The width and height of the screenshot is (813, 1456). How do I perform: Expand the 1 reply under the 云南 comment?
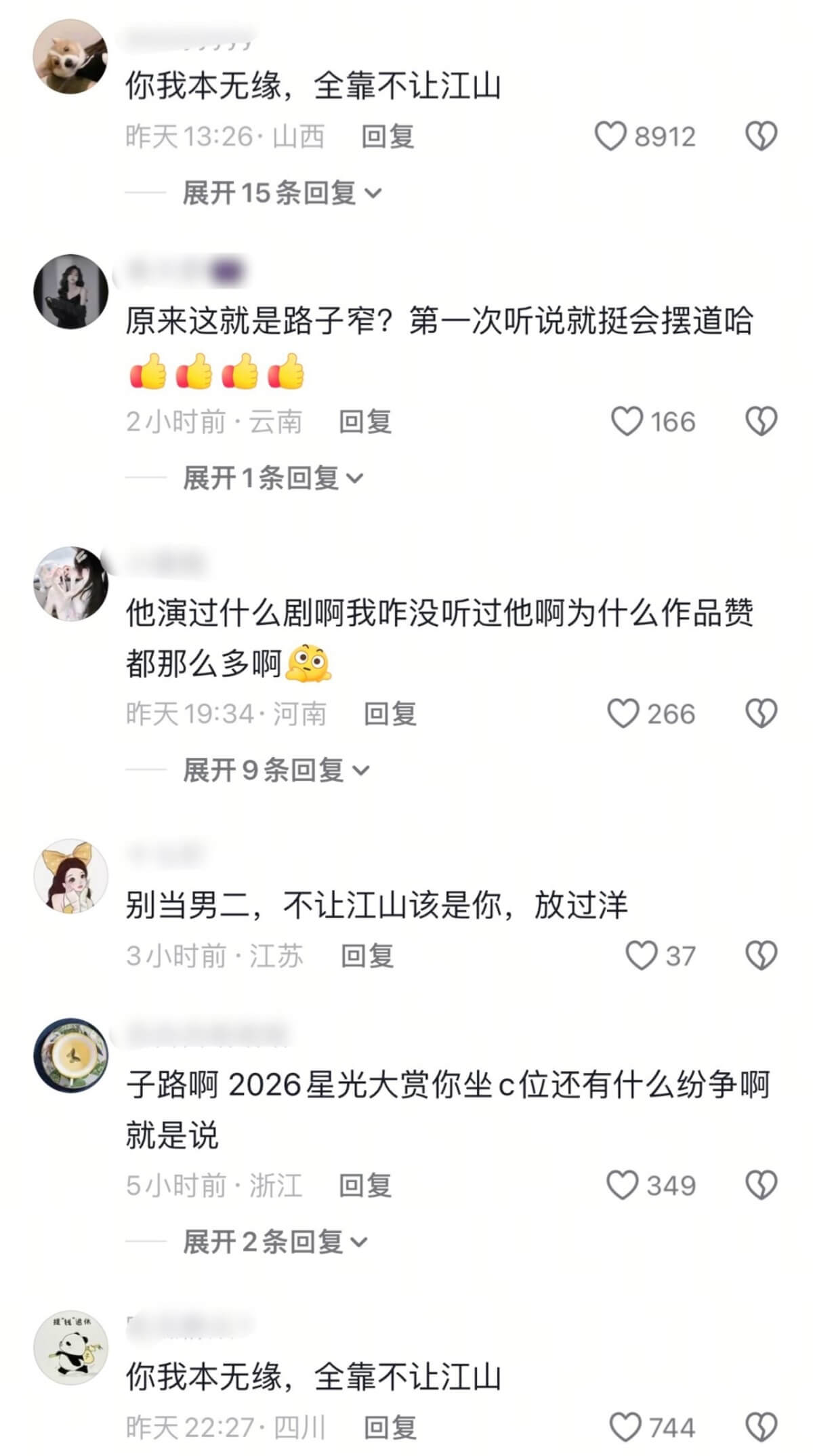273,479
